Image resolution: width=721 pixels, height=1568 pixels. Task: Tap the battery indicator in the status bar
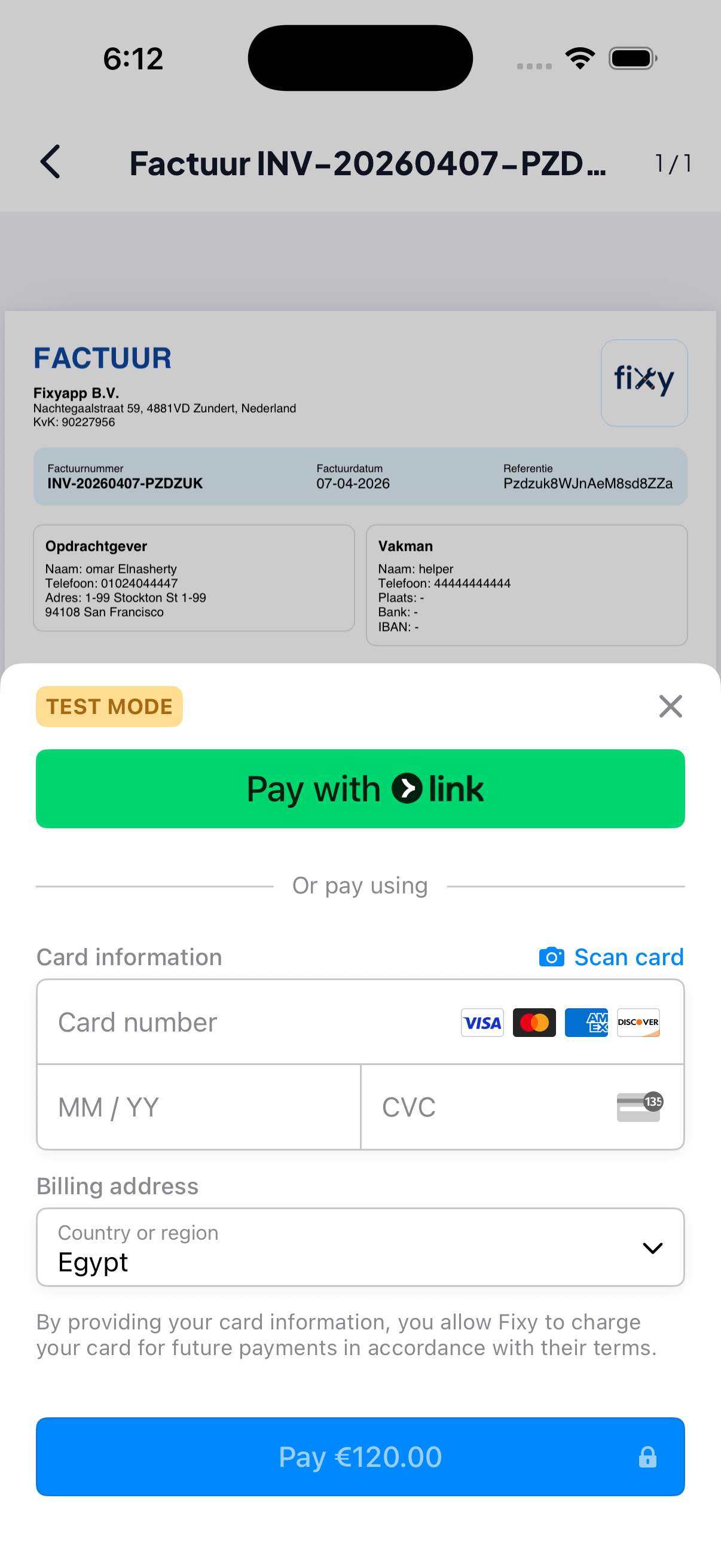(x=632, y=57)
